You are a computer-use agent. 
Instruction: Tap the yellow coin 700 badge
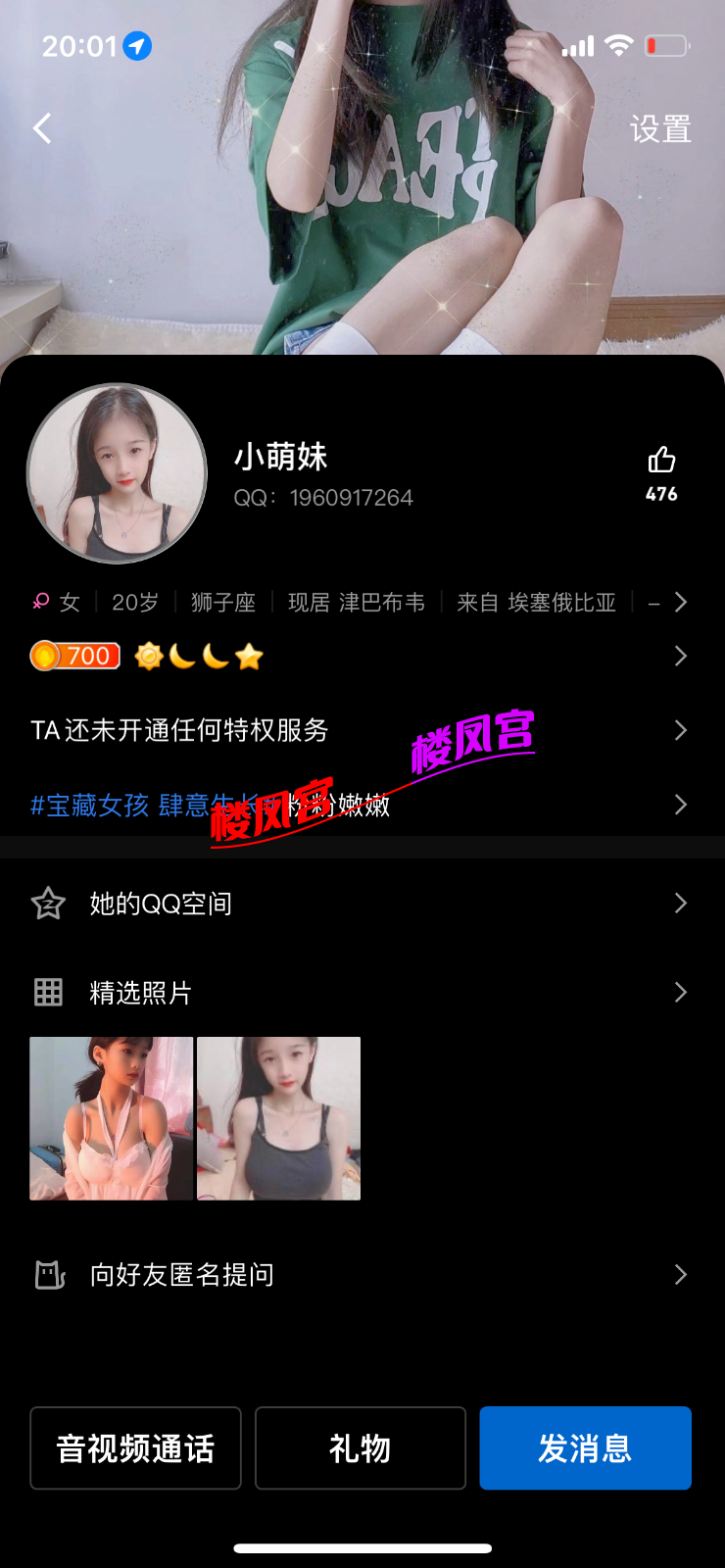[74, 655]
